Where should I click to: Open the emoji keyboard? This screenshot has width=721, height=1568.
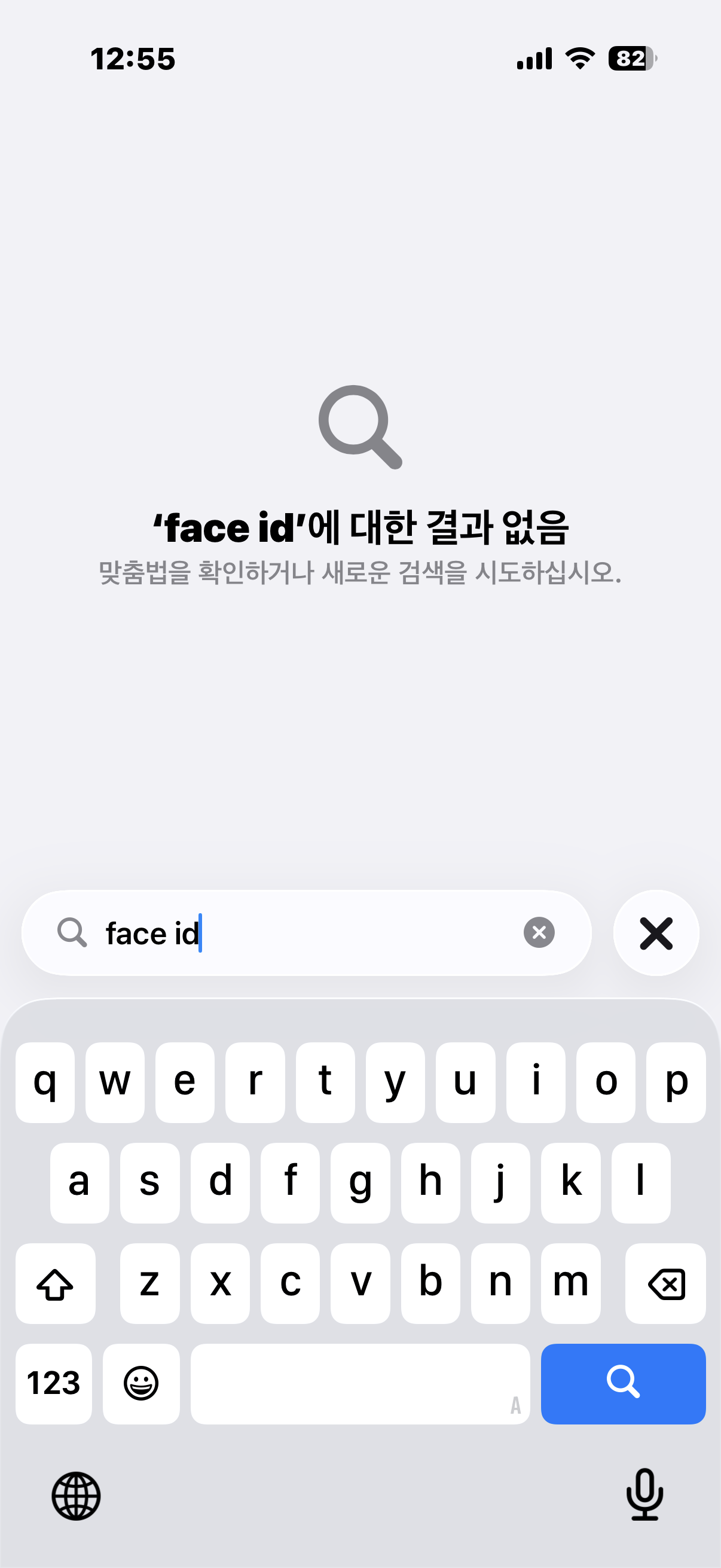141,1383
